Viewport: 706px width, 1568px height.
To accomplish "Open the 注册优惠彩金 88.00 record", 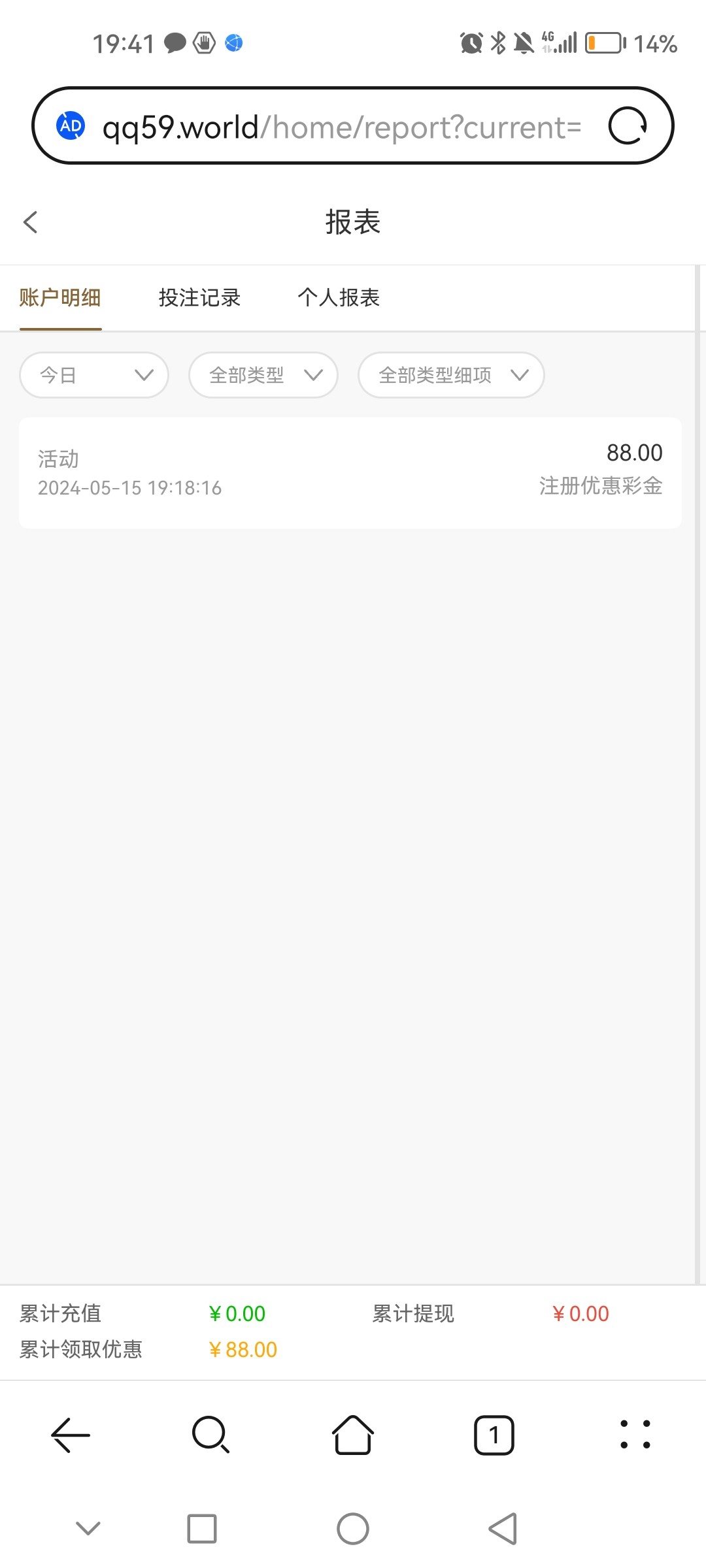I will click(x=350, y=472).
